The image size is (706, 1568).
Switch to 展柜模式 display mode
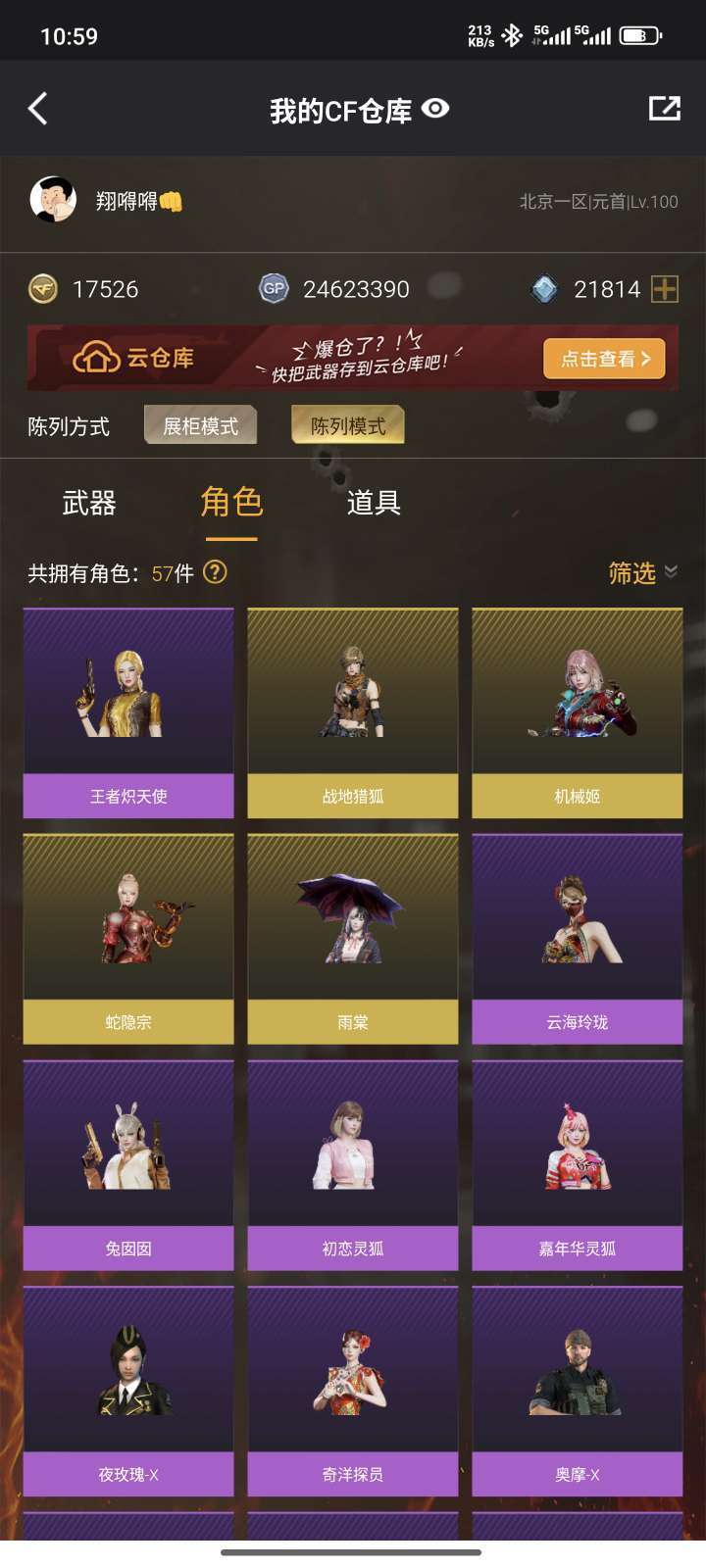click(201, 426)
